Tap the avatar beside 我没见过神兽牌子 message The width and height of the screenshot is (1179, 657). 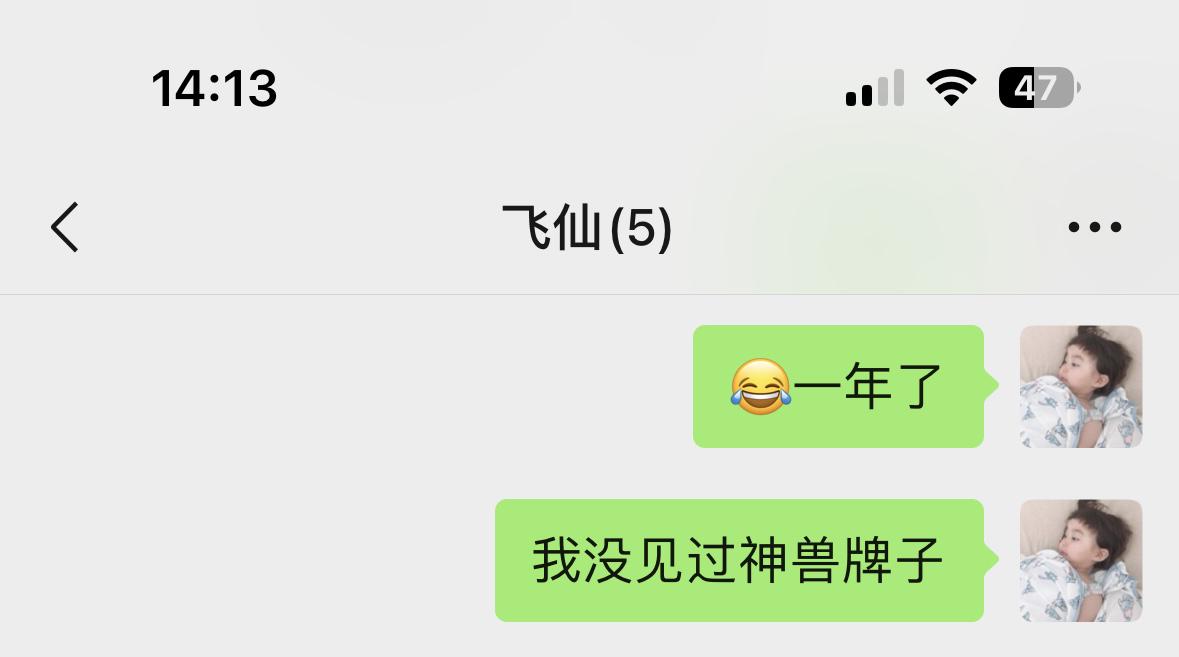[x=1080, y=560]
